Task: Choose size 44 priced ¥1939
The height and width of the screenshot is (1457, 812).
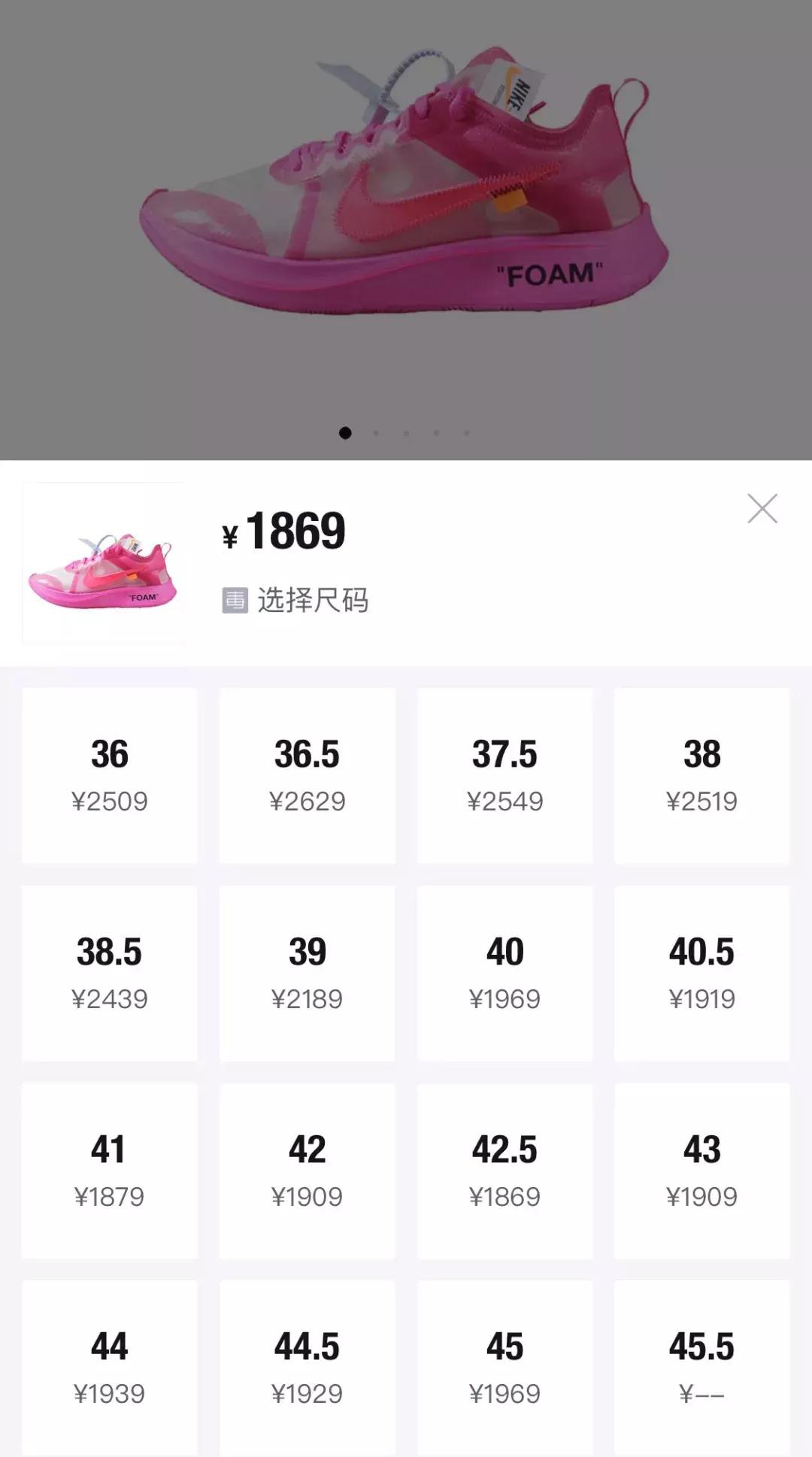Action: 110,1368
